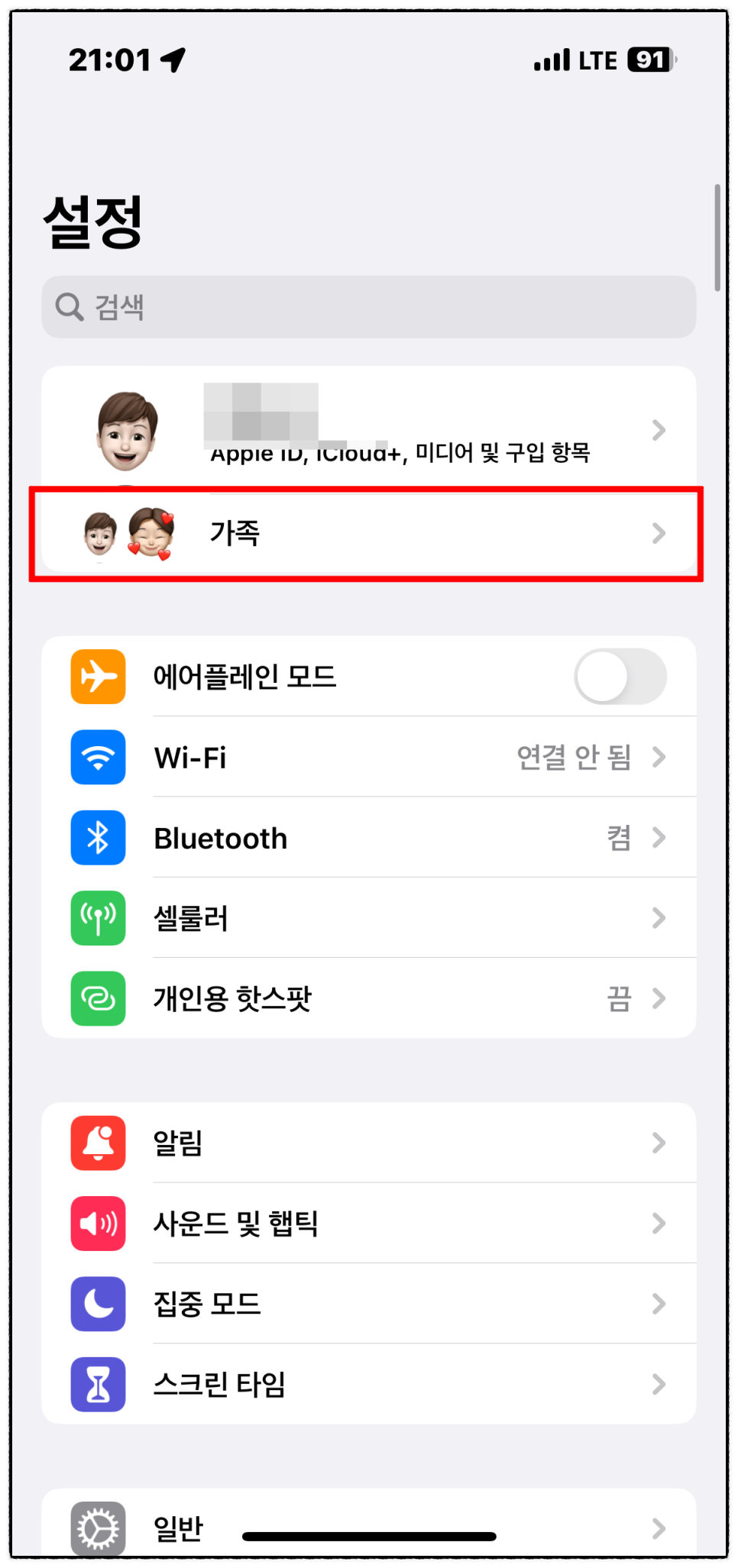Toggle 에어플레인 모드 switch on
This screenshot has width=738, height=1568.
[620, 677]
